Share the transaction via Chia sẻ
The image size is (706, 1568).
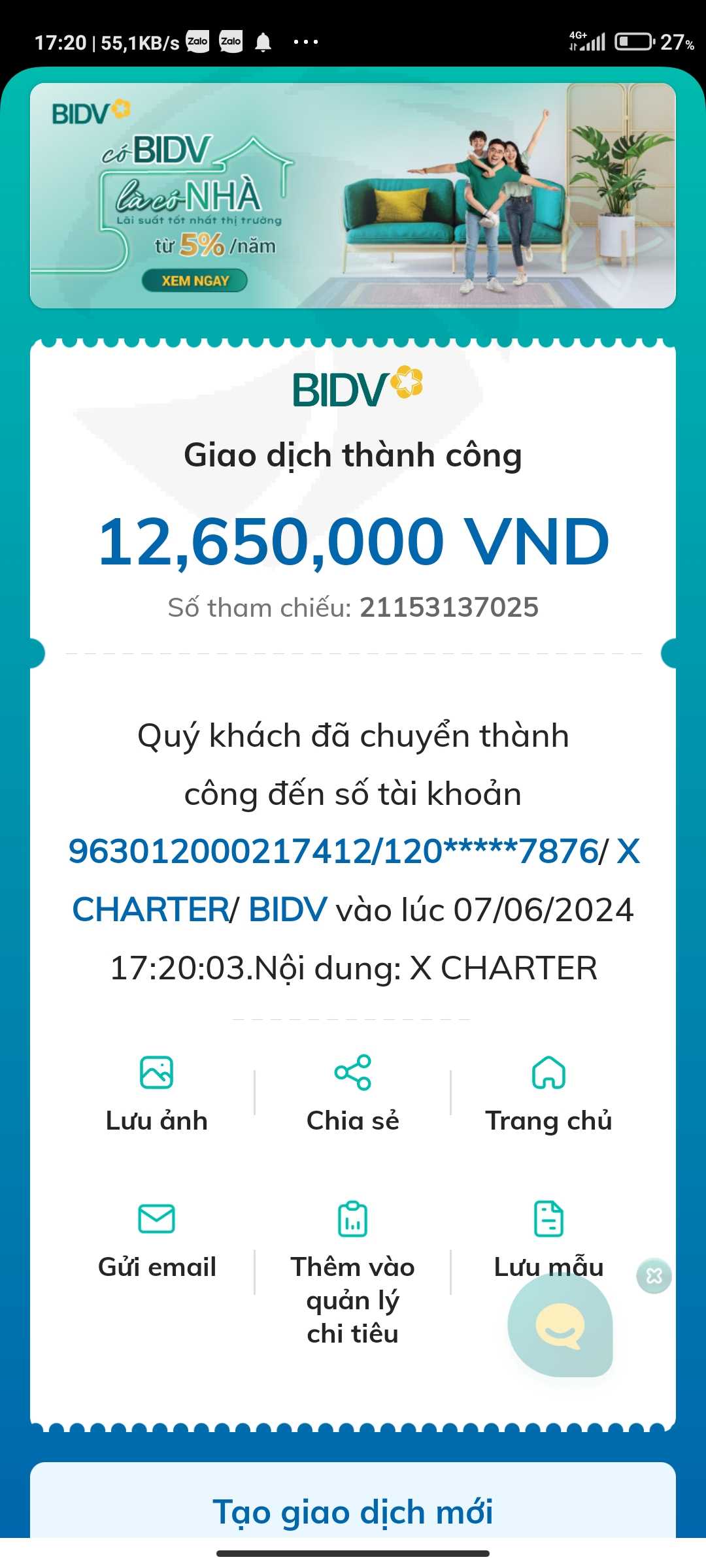click(353, 1094)
